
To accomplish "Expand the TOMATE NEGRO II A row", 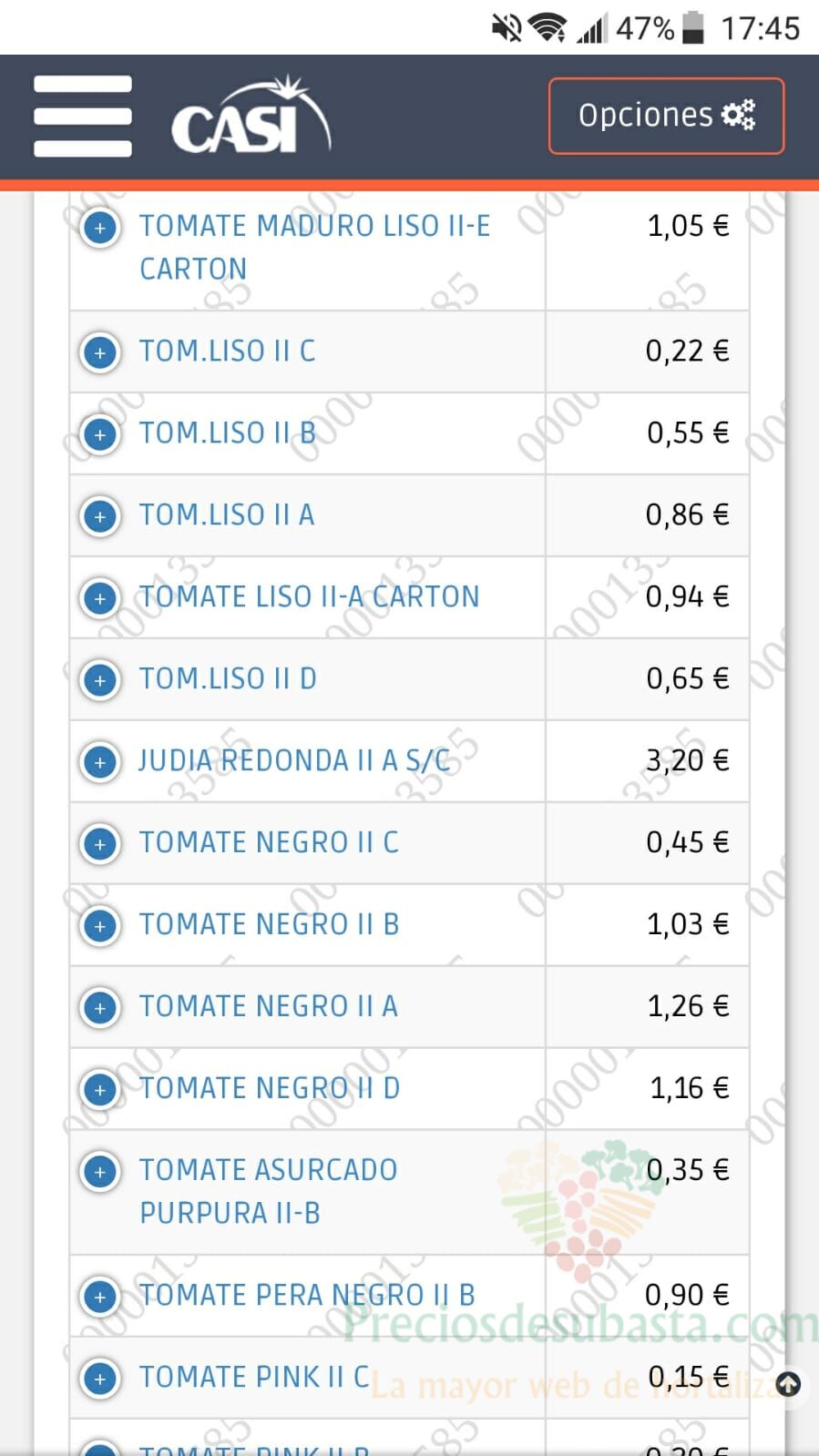I will pyautogui.click(x=100, y=1007).
